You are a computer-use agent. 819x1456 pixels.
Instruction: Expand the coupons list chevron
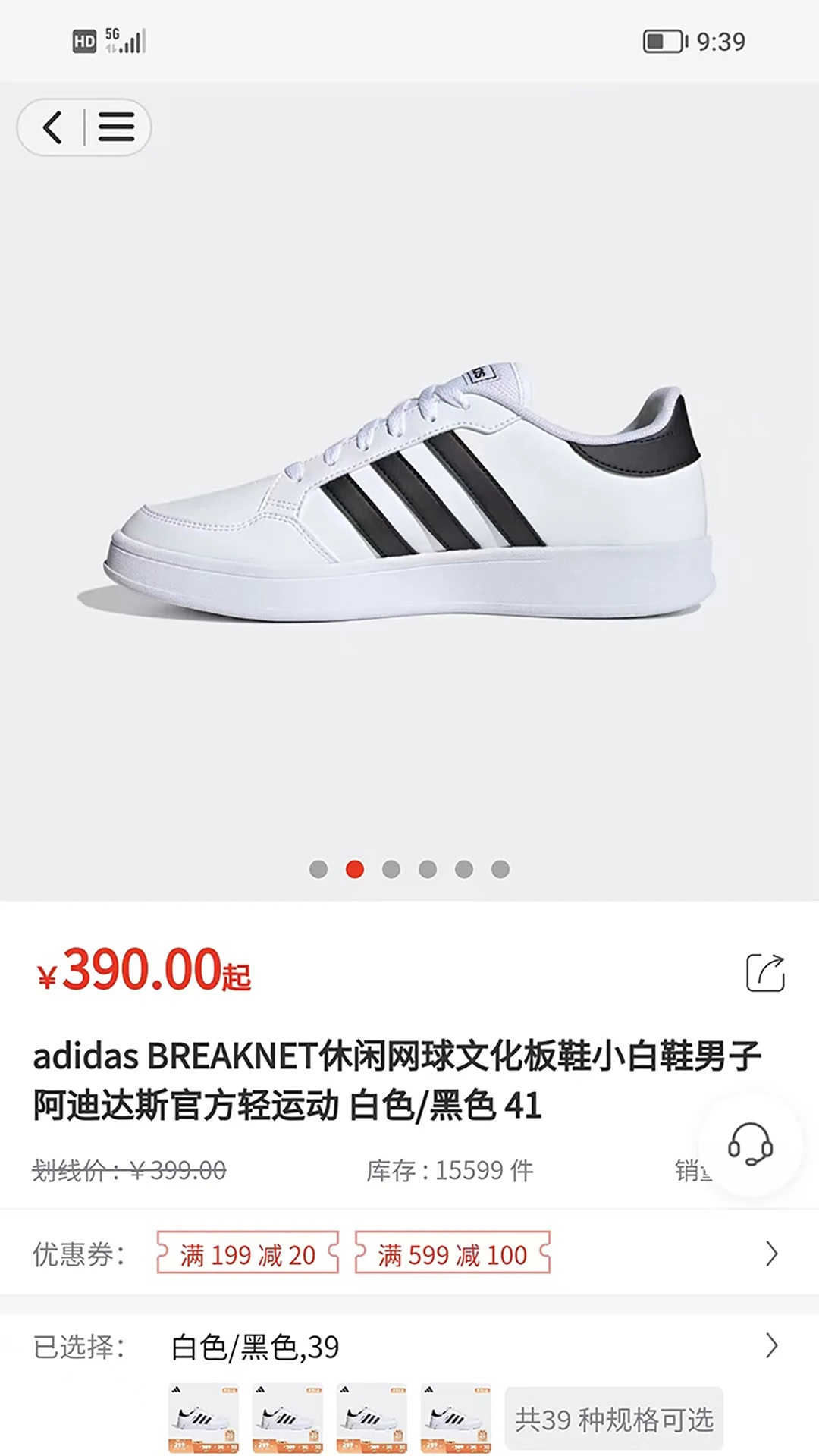pos(771,1254)
